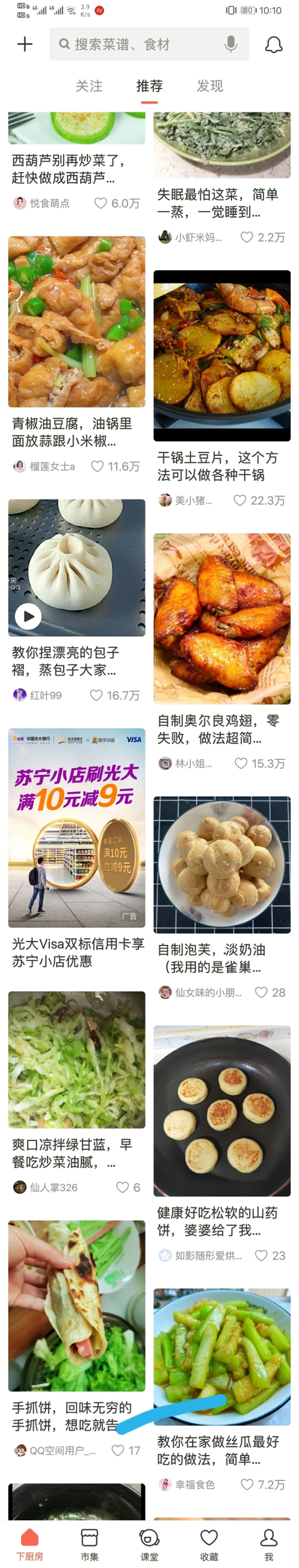View the 手抓饼 recipe post
299x1568 pixels.
[x=77, y=1306]
